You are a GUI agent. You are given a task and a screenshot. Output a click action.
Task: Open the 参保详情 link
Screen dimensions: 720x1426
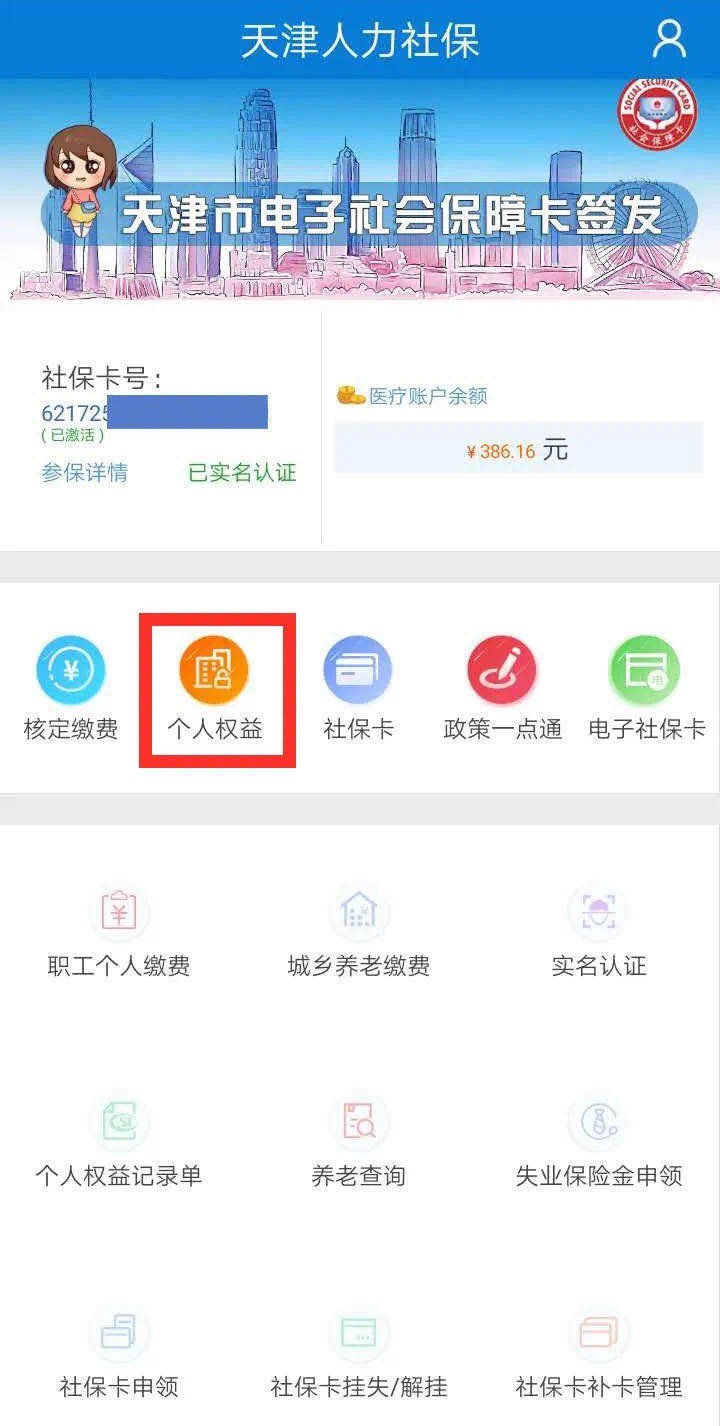[85, 473]
